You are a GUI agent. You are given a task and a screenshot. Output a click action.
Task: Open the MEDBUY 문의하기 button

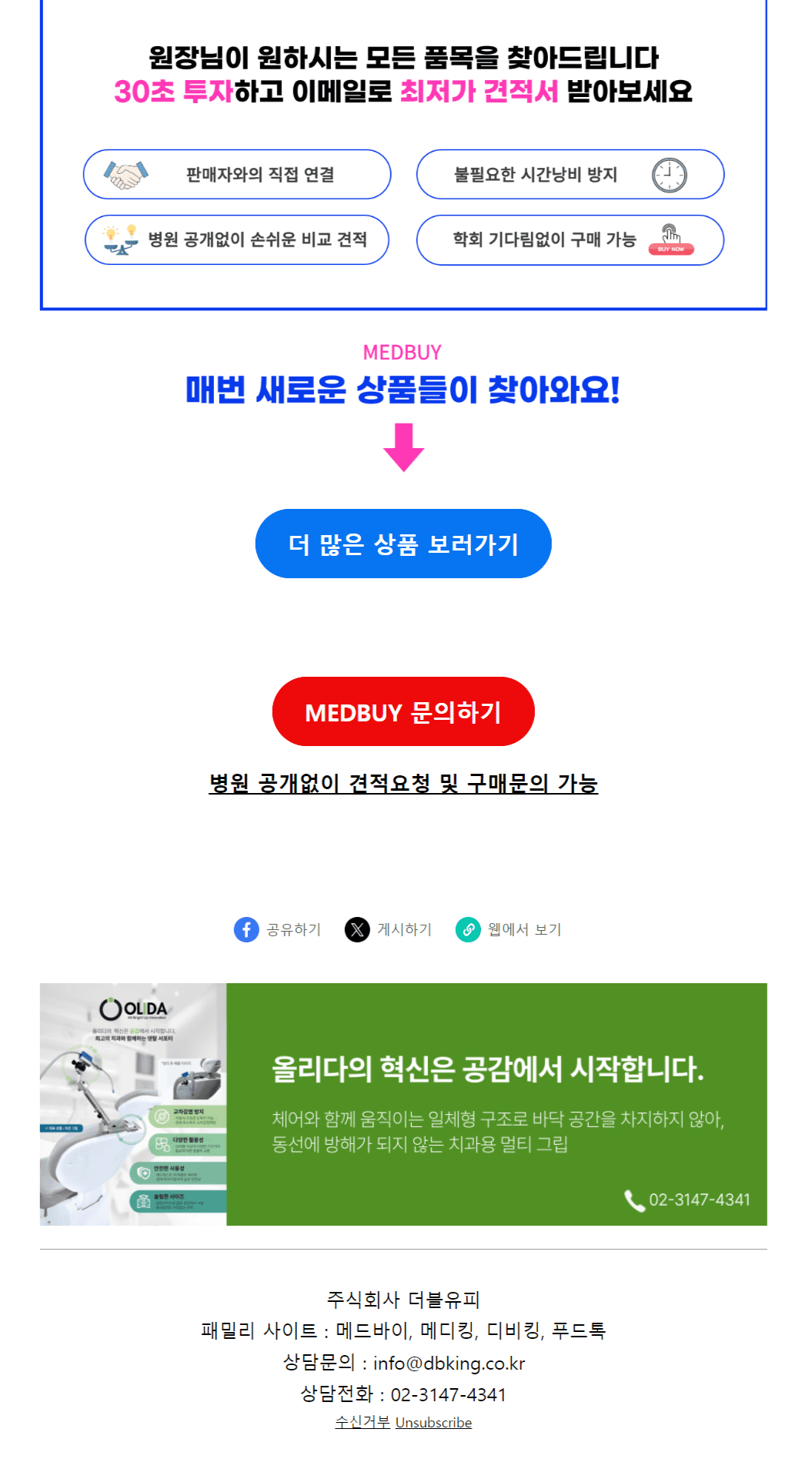tap(403, 711)
